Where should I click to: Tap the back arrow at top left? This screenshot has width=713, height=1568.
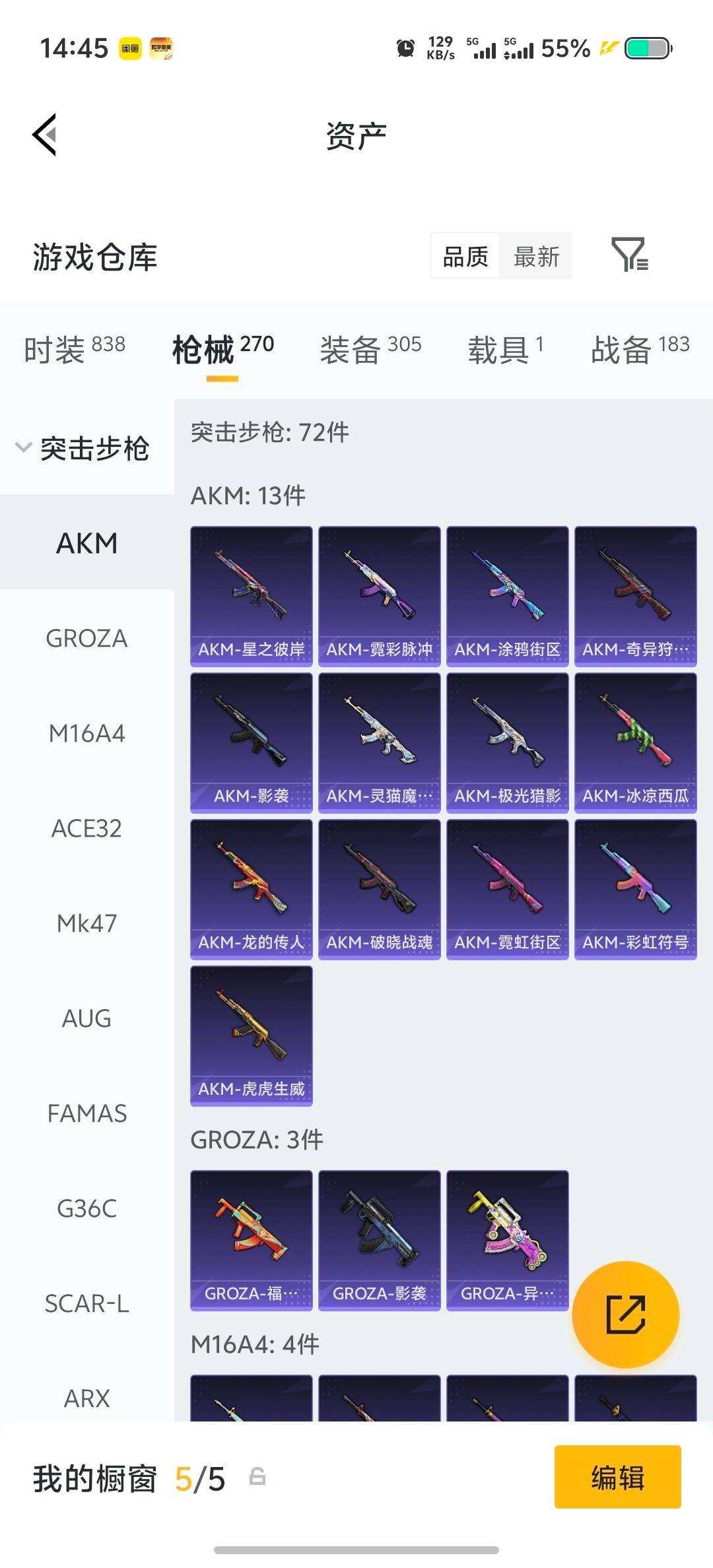coord(44,134)
